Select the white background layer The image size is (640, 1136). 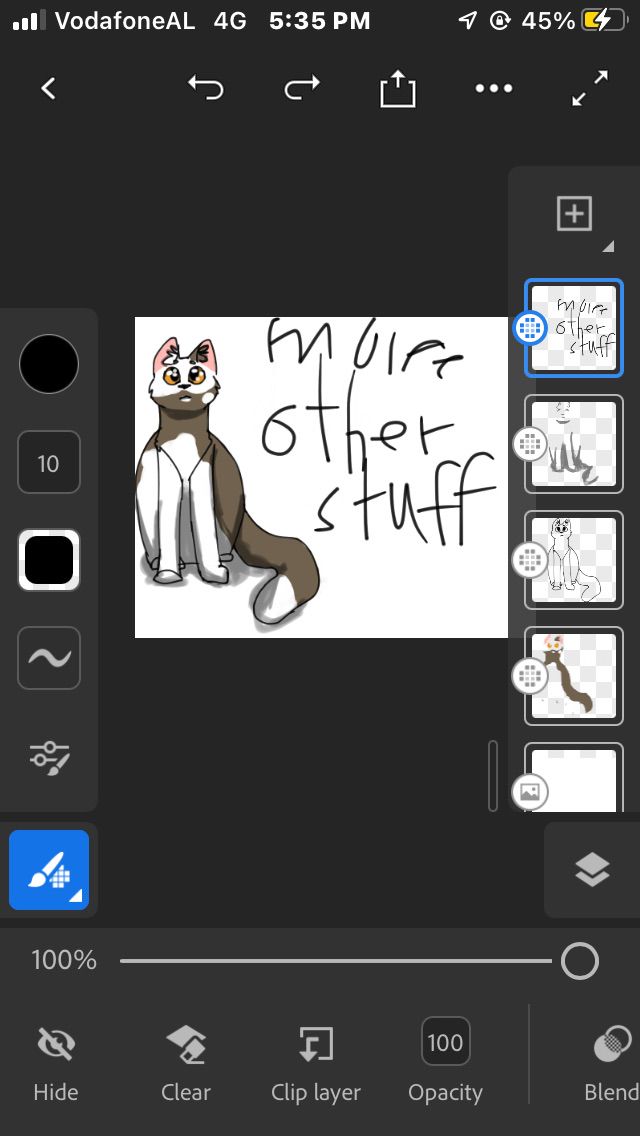[x=574, y=780]
